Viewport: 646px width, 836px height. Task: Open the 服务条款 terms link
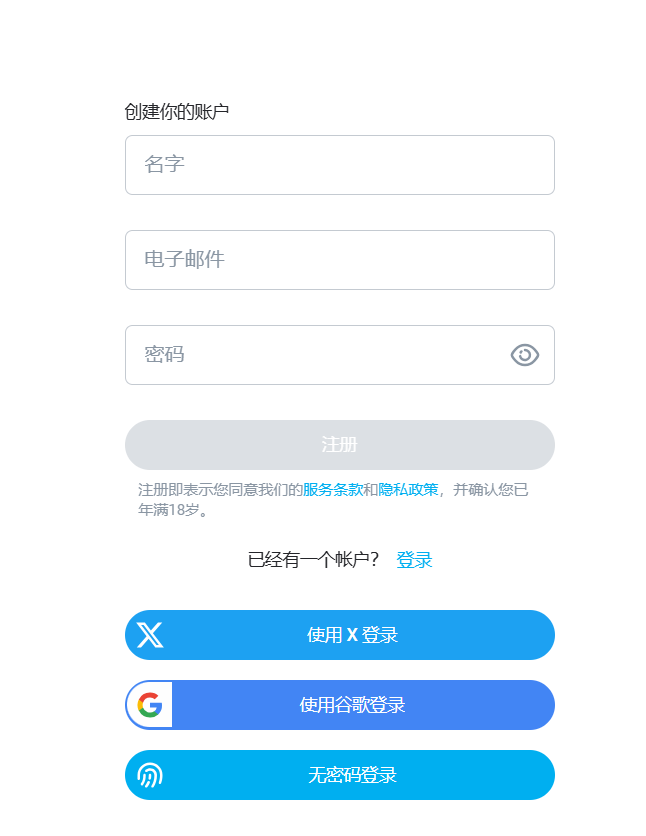point(332,490)
